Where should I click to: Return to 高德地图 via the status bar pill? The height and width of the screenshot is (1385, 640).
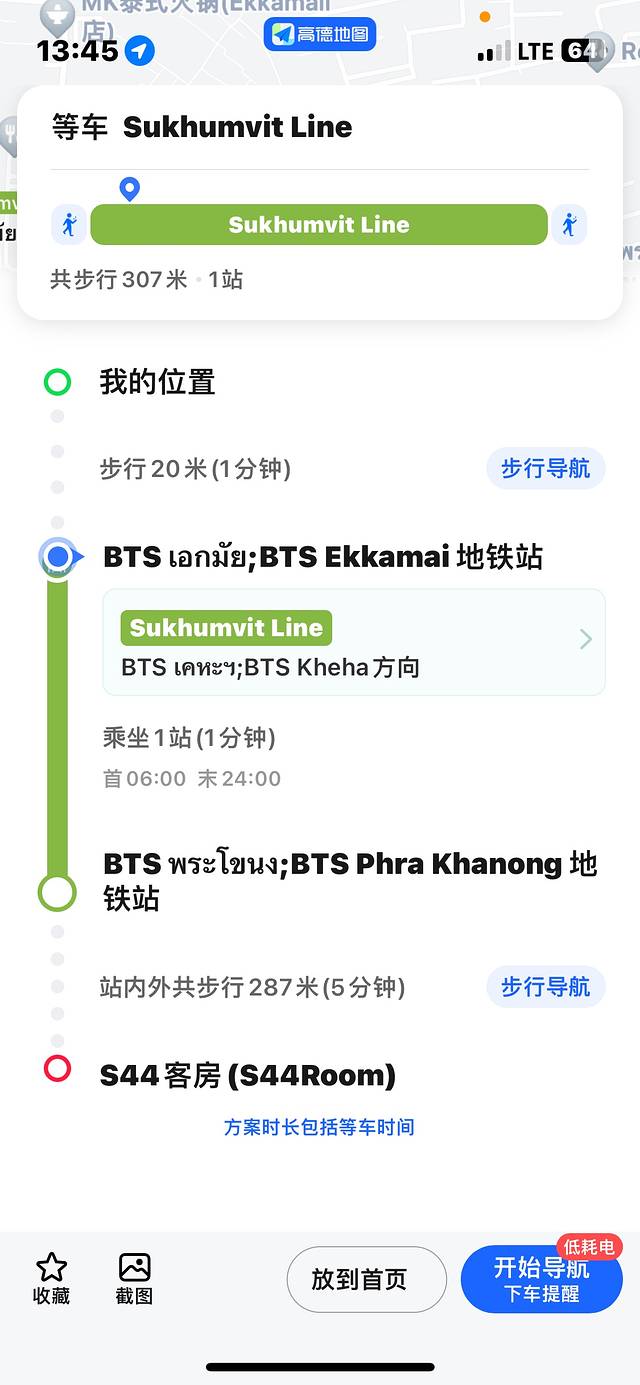pos(320,35)
